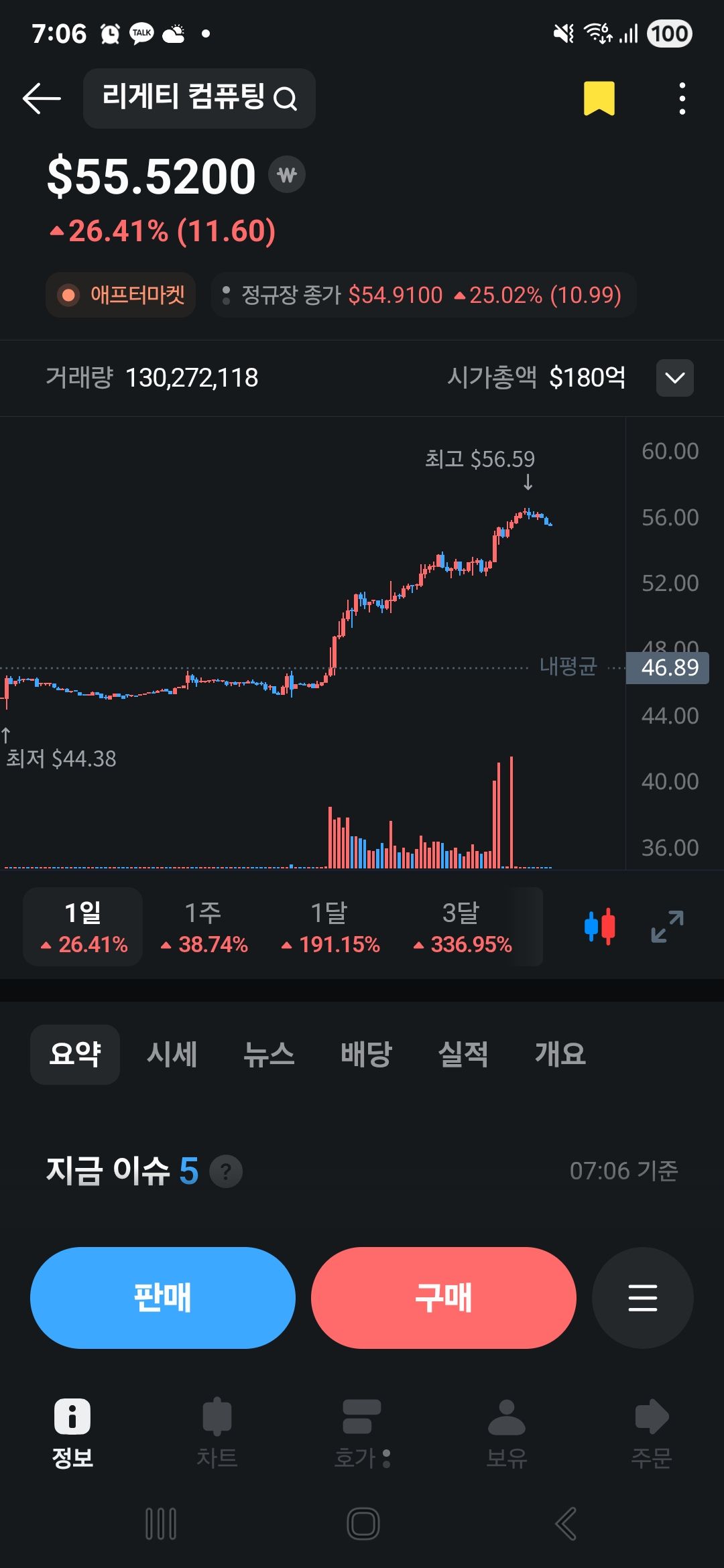Select the 1주 chart period
724x1568 pixels.
pyautogui.click(x=204, y=927)
